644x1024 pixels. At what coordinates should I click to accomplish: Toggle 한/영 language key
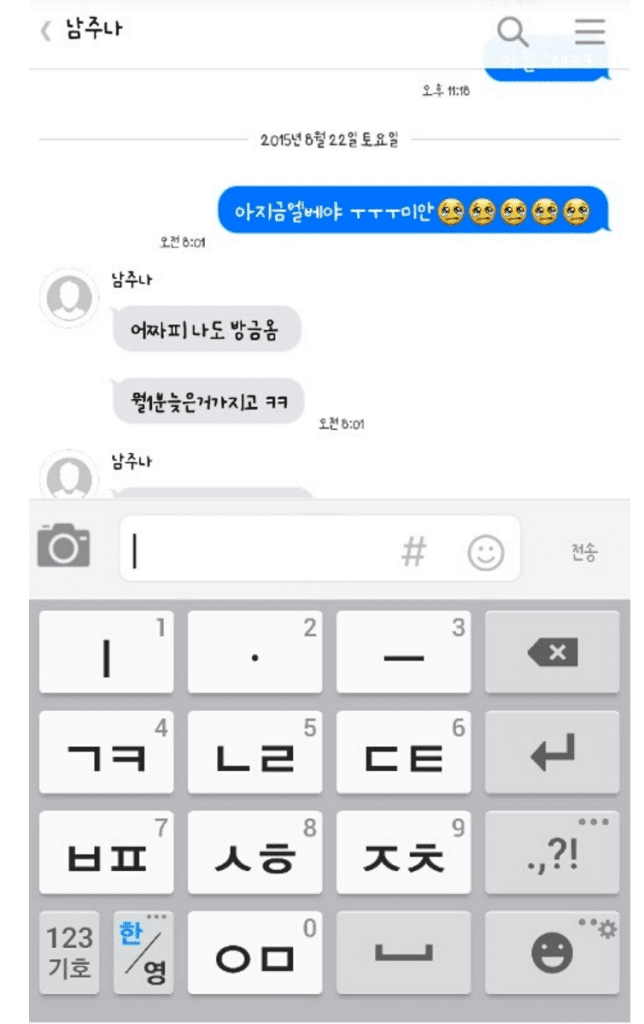(143, 952)
